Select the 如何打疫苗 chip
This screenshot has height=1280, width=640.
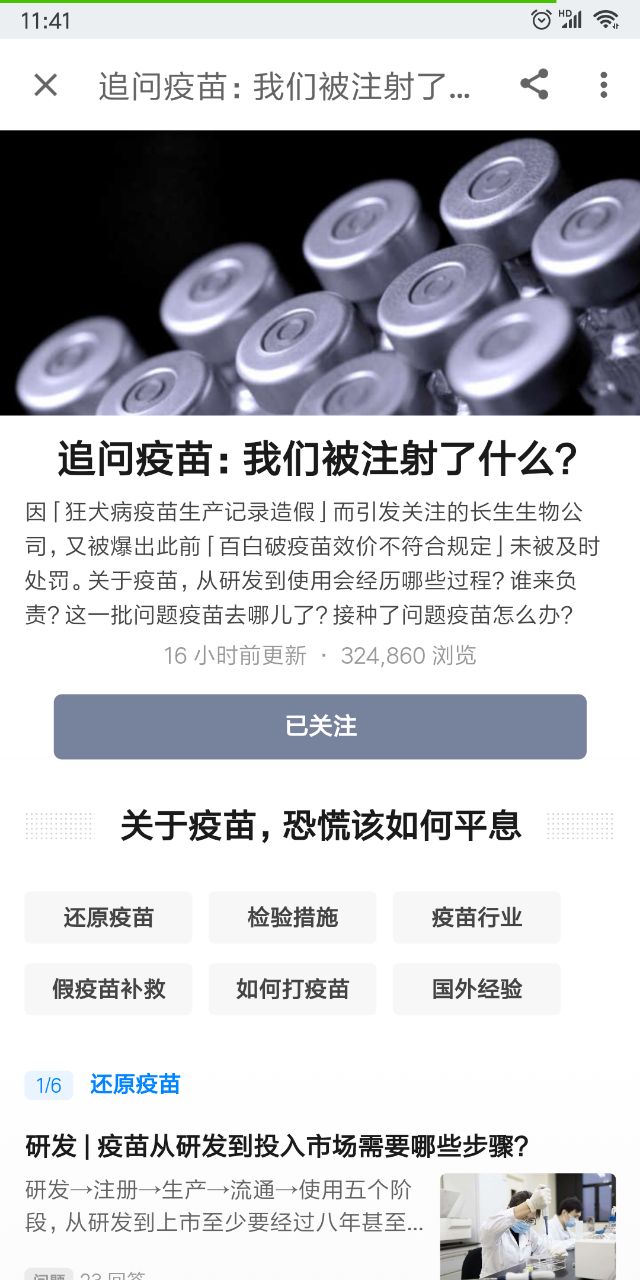292,989
